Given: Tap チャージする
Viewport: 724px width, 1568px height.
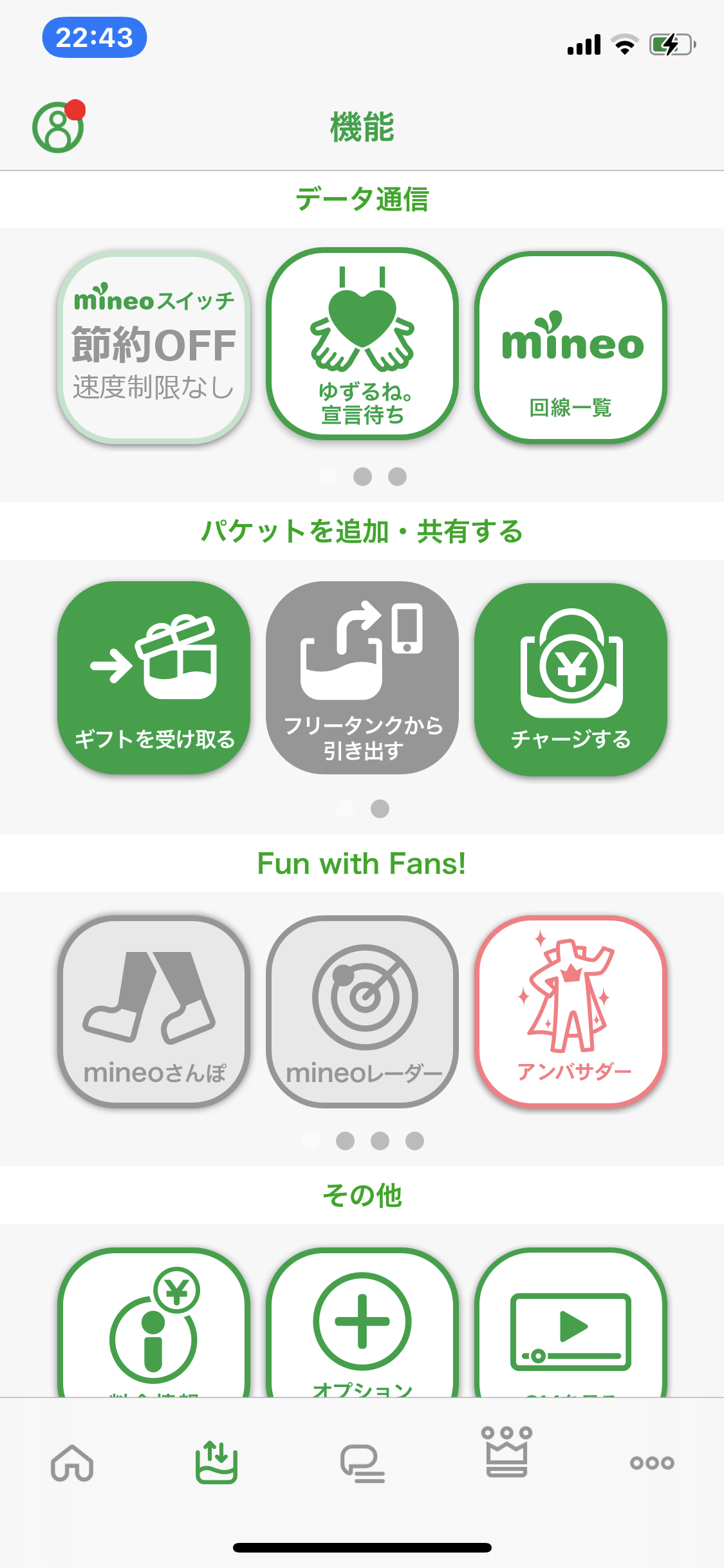Looking at the screenshot, I should (x=571, y=679).
